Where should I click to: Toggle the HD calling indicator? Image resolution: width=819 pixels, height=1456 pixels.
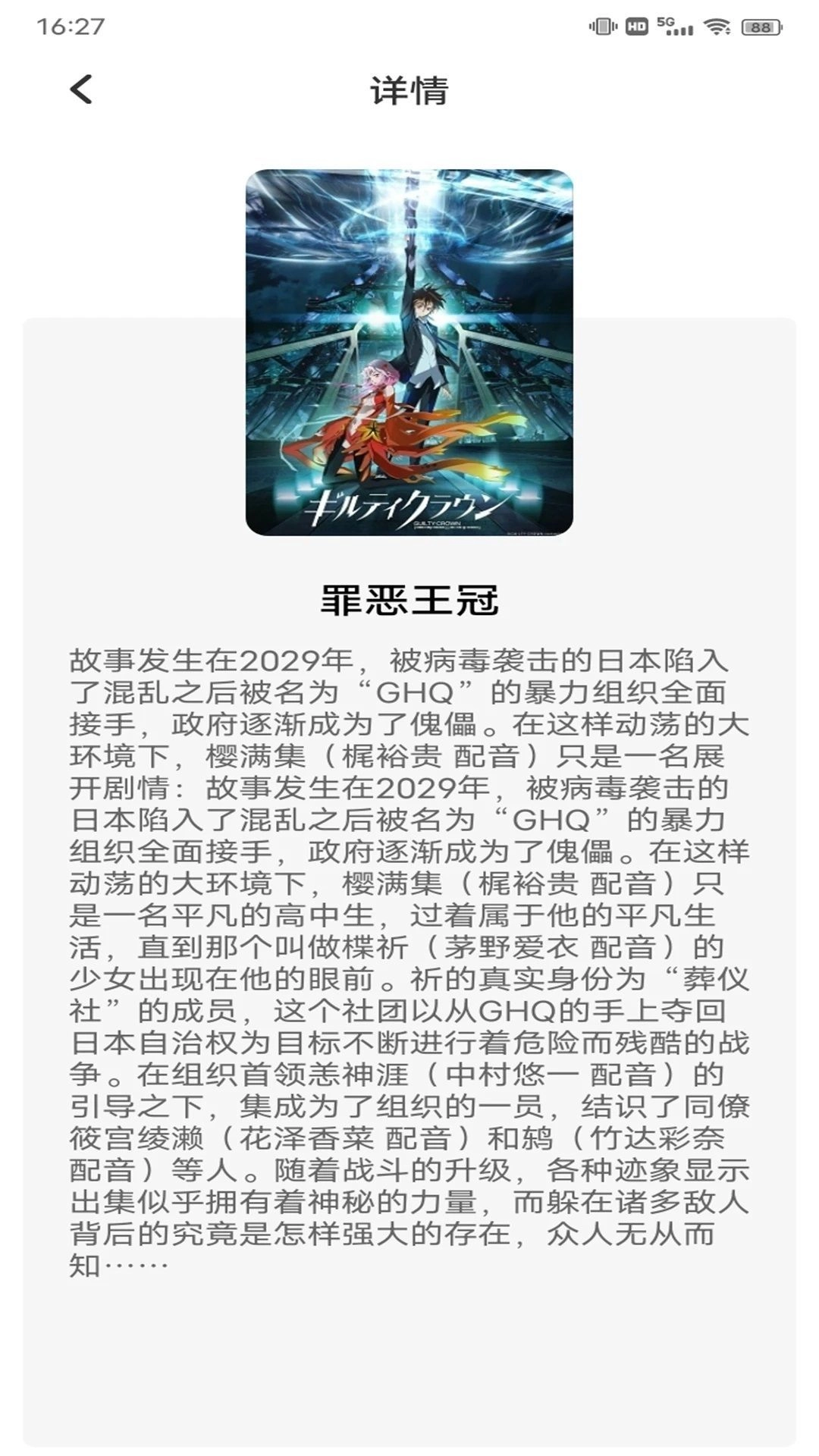(x=638, y=27)
